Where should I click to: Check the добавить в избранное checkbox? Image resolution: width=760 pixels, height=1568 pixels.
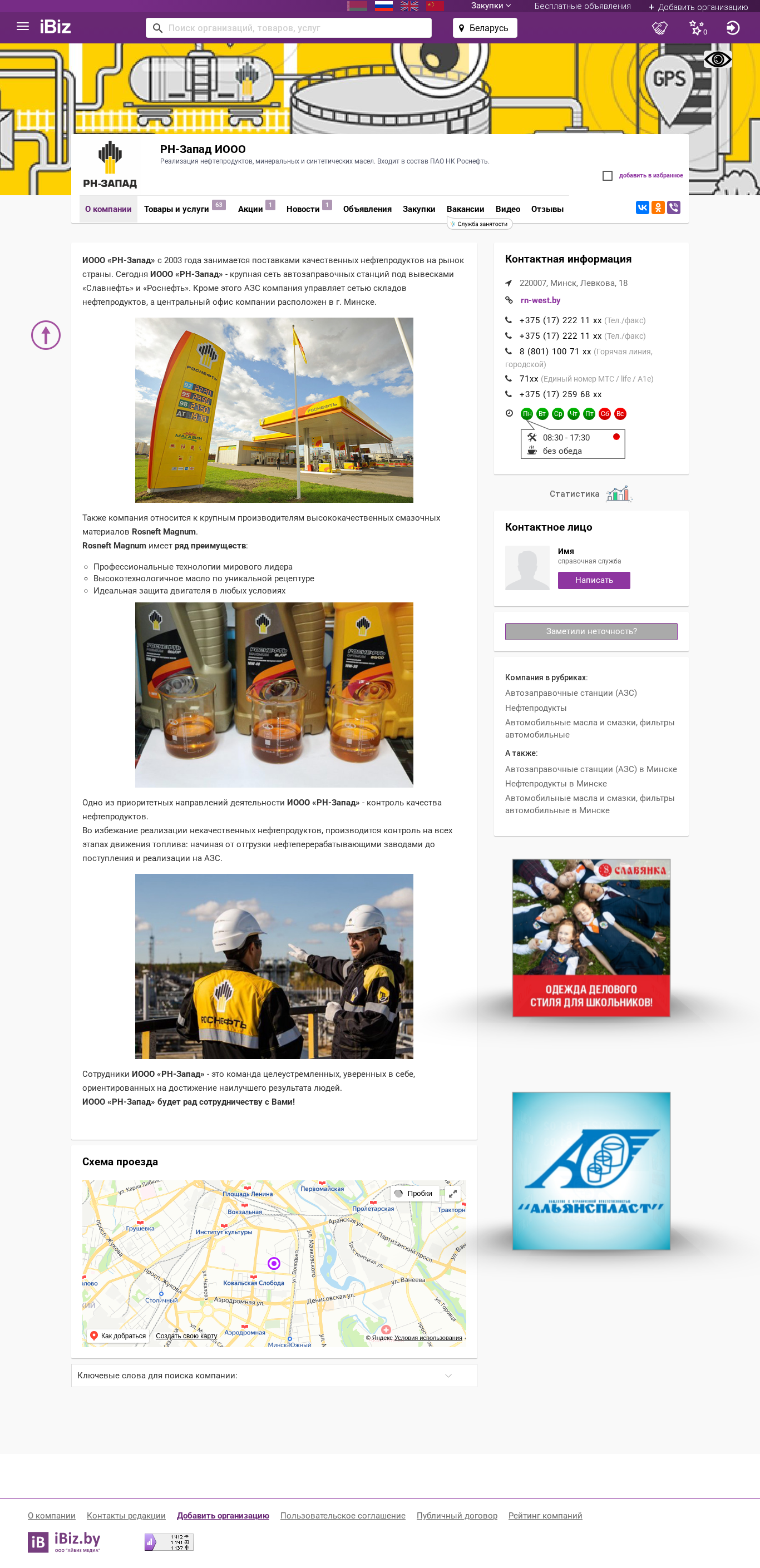607,175
